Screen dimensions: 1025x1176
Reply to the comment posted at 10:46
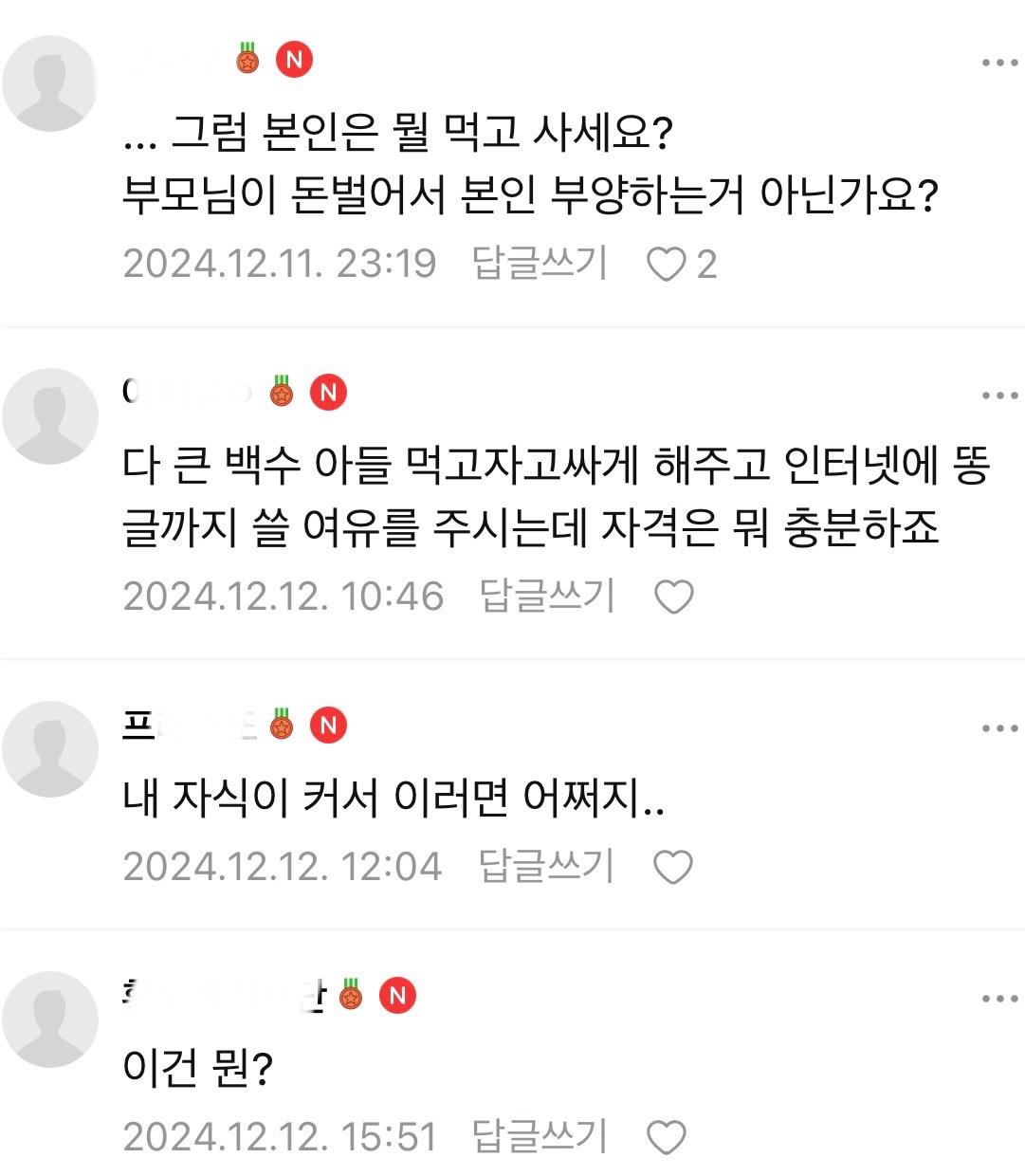click(x=547, y=597)
